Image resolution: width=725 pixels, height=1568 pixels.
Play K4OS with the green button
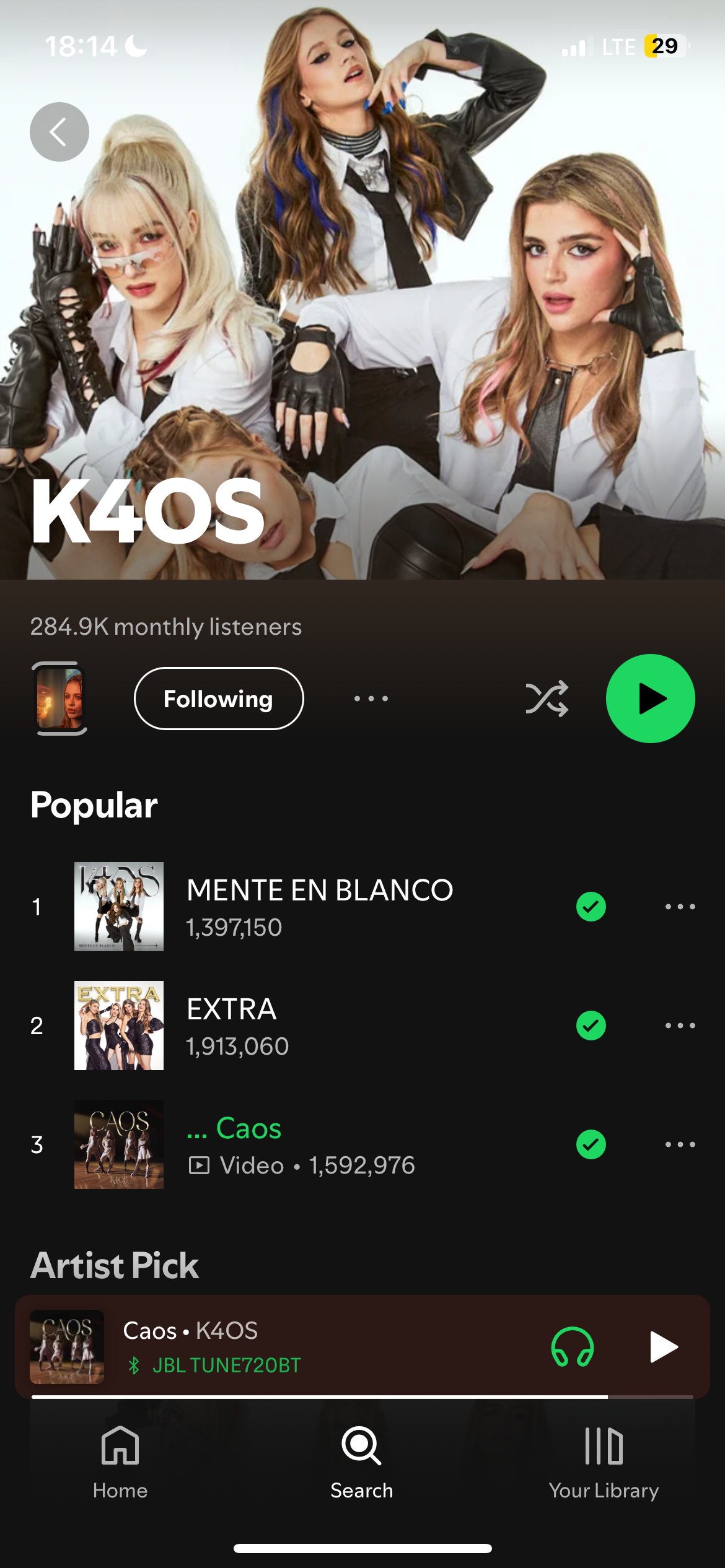point(650,699)
